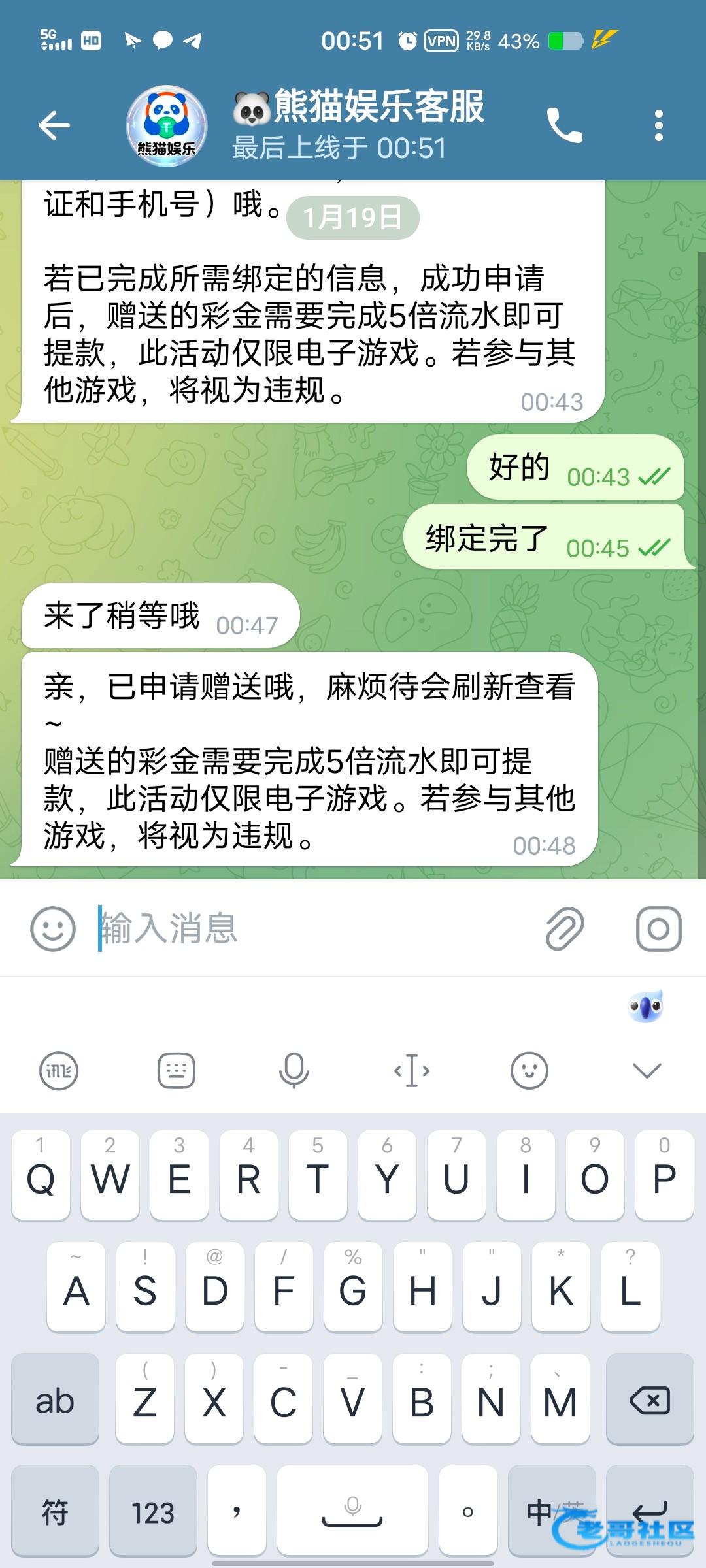This screenshot has width=706, height=1568.
Task: Tap the space bar key
Action: click(352, 1512)
